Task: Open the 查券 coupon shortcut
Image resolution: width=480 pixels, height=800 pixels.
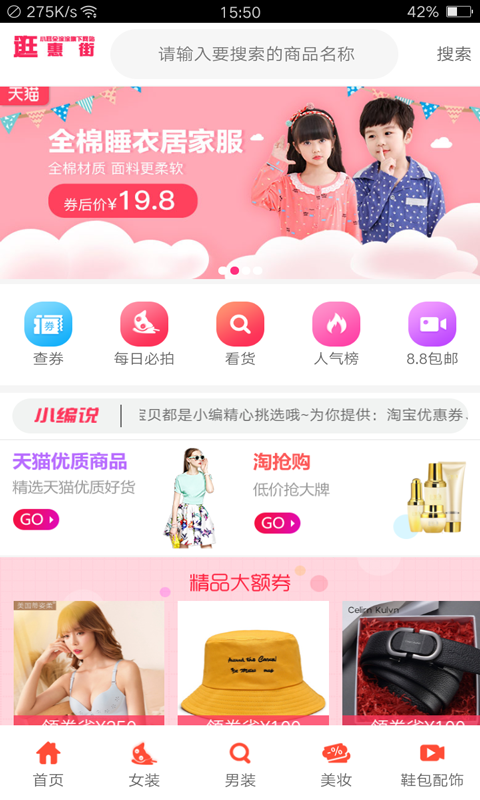Action: [48, 334]
